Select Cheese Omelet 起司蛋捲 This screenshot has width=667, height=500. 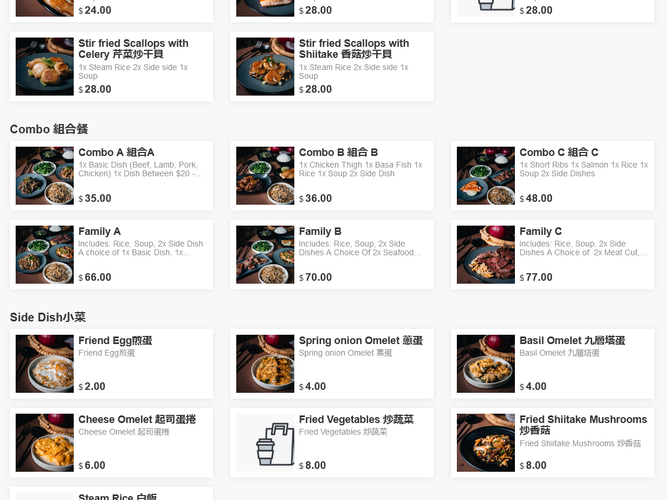(112, 442)
